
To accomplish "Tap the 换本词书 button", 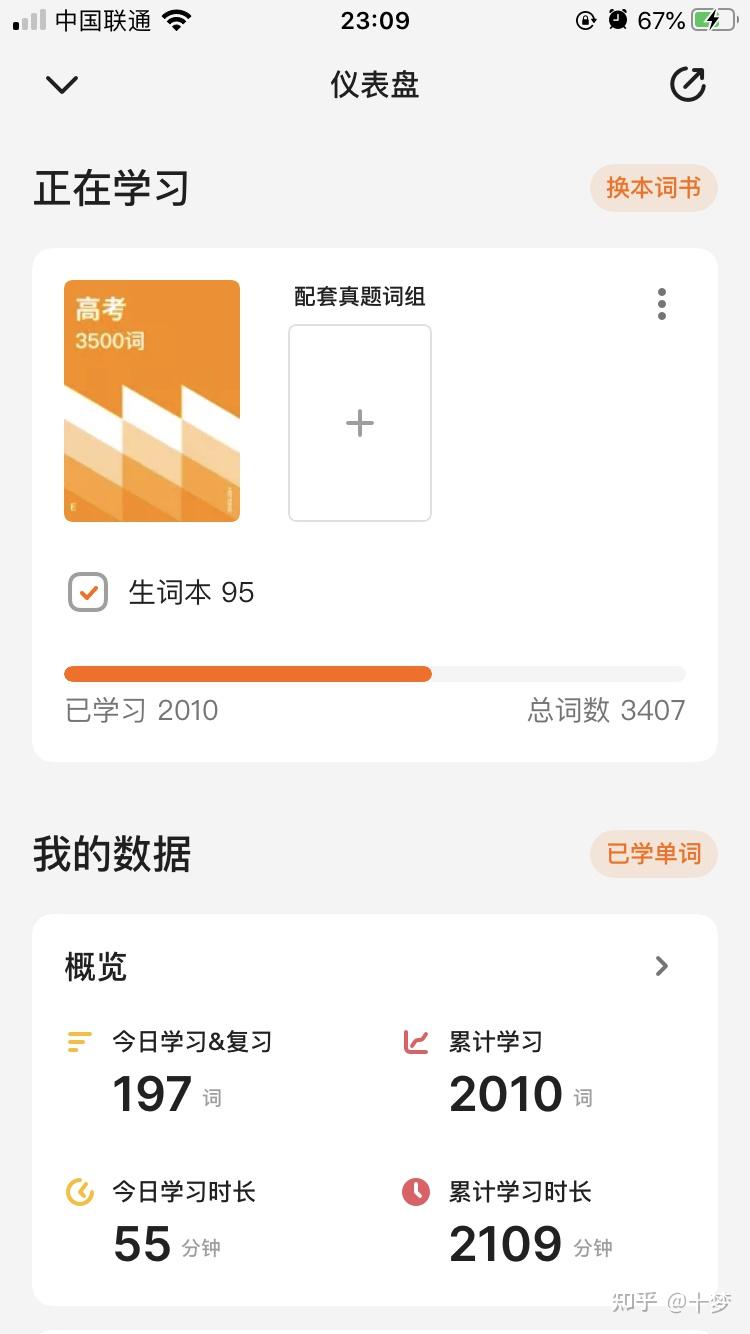I will [x=653, y=188].
